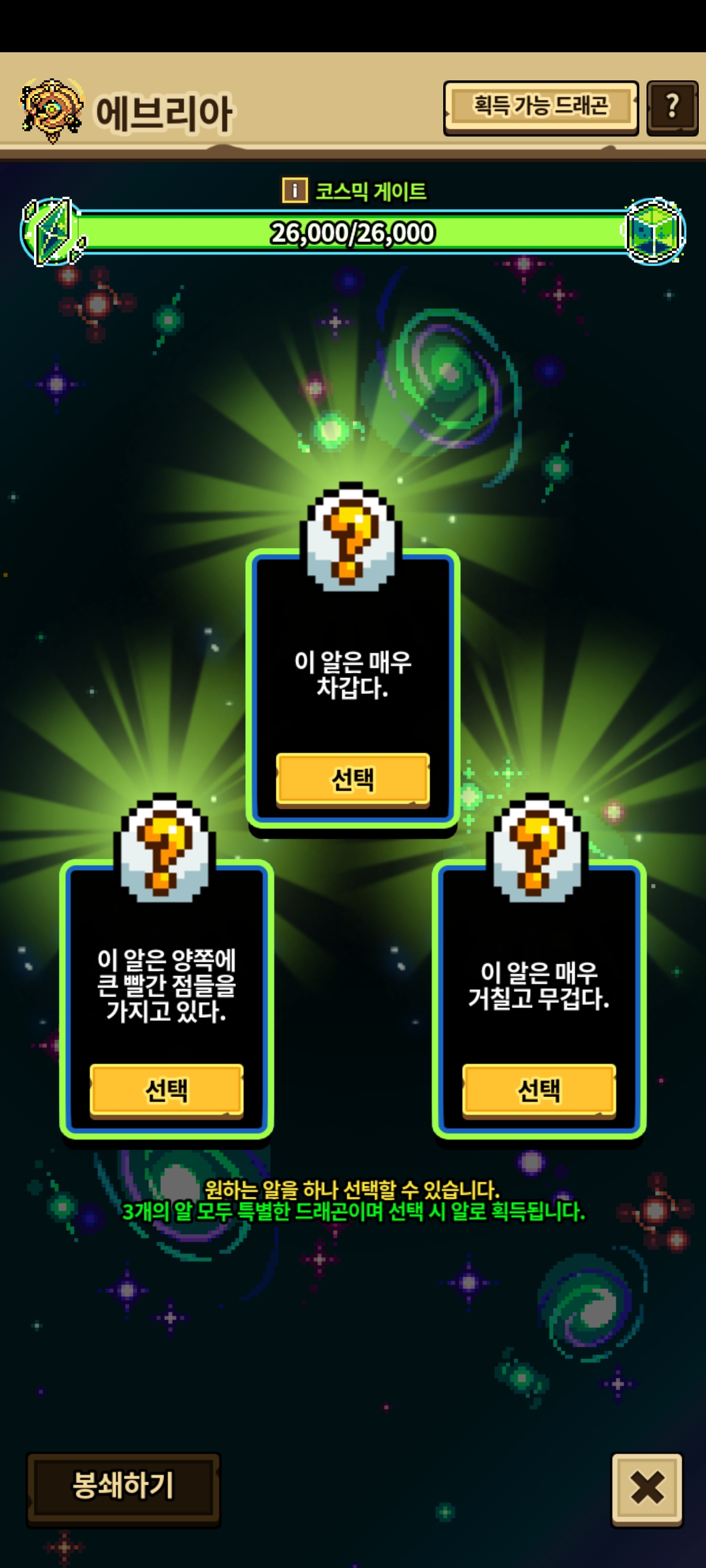Select the egg described as 거칠고 무겁다
The width and height of the screenshot is (706, 1568).
click(539, 1090)
